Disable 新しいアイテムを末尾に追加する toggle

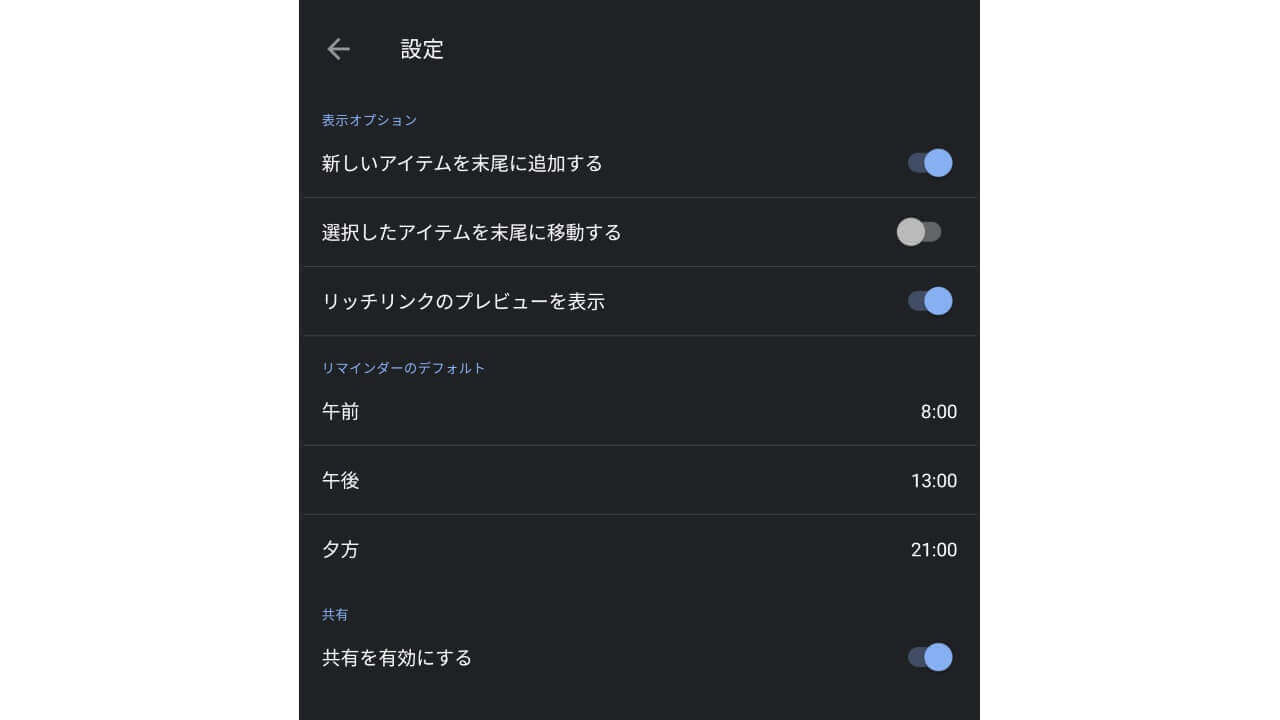[929, 163]
